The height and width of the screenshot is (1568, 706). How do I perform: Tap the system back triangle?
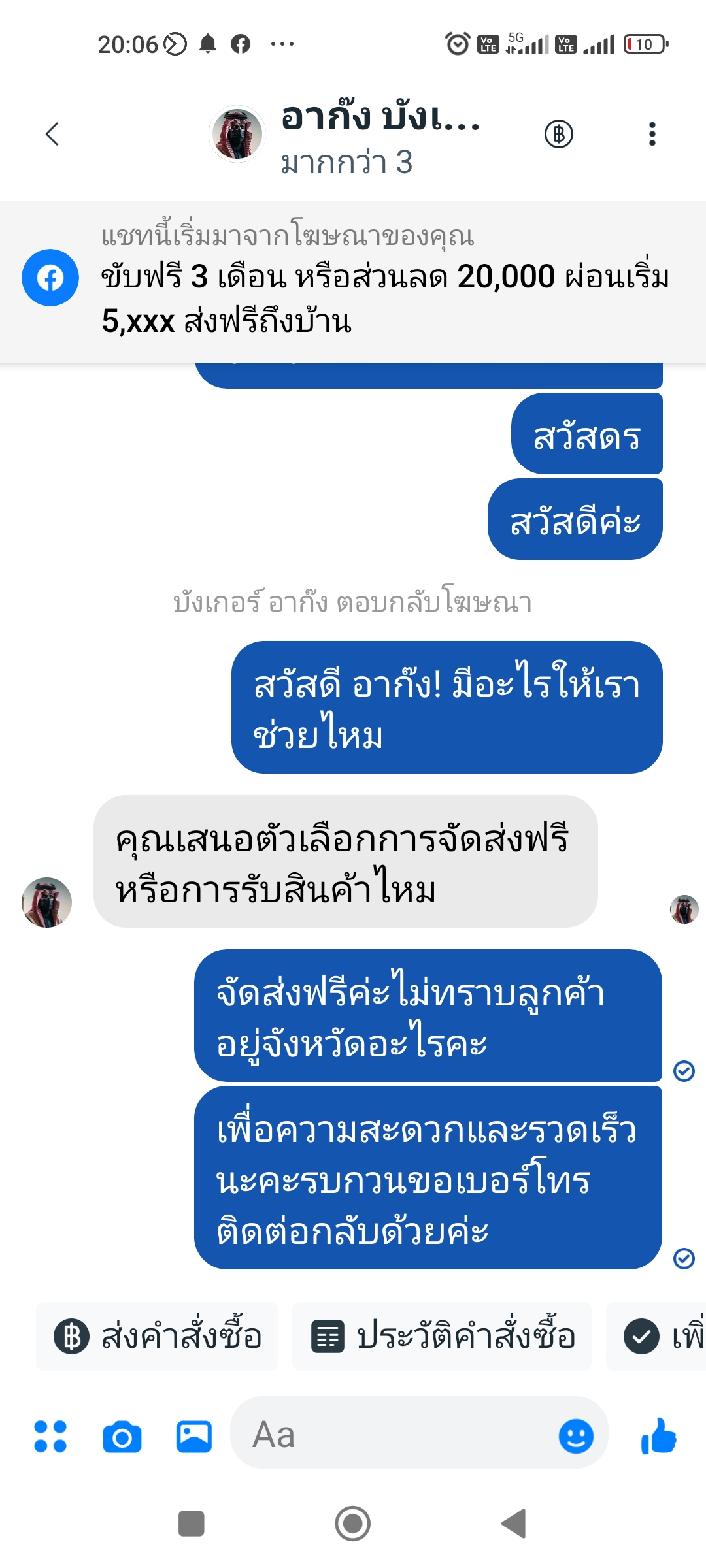point(514,1524)
